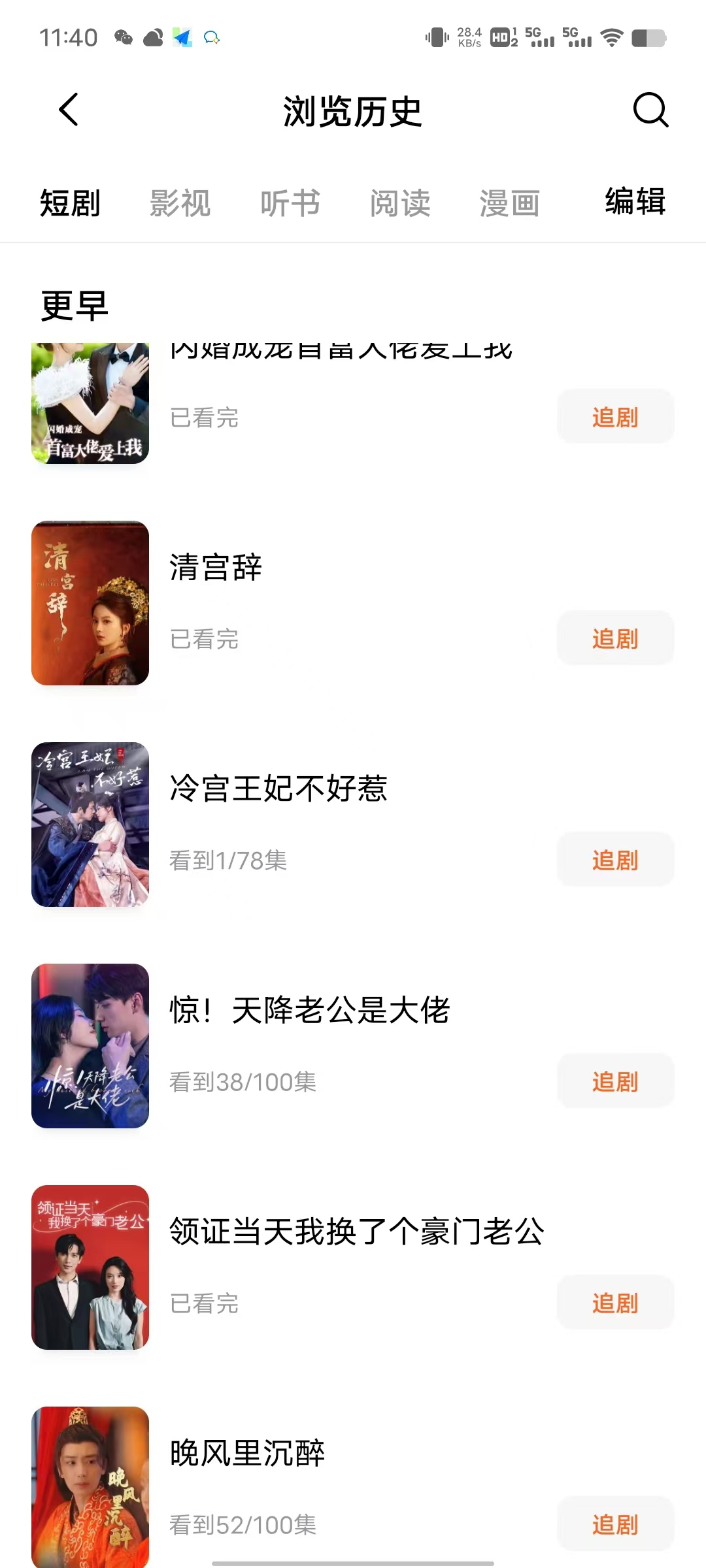Switch to the 听书 tab
The height and width of the screenshot is (1568, 706).
click(290, 203)
